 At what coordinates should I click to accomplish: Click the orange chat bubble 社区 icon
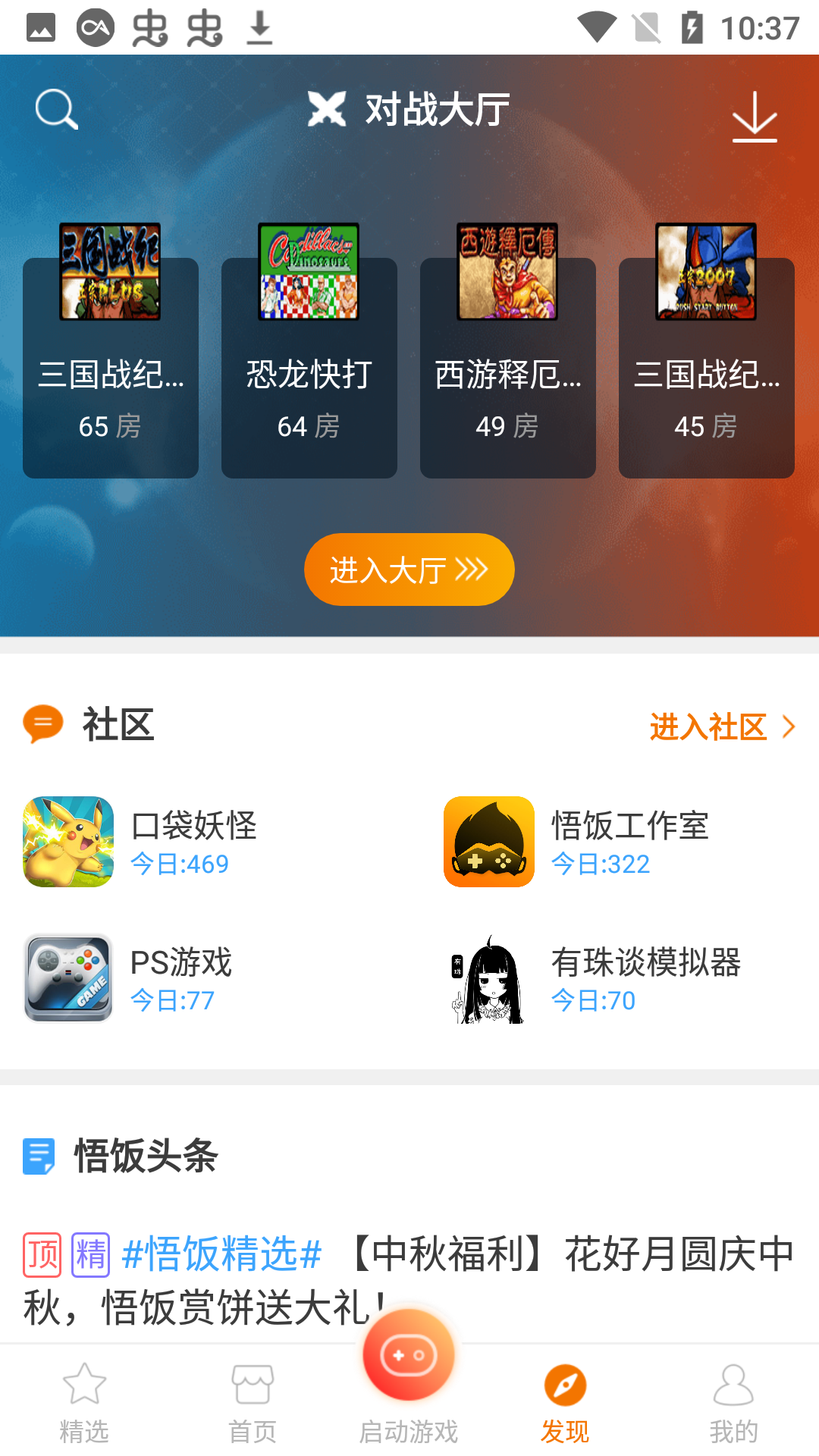(x=42, y=725)
